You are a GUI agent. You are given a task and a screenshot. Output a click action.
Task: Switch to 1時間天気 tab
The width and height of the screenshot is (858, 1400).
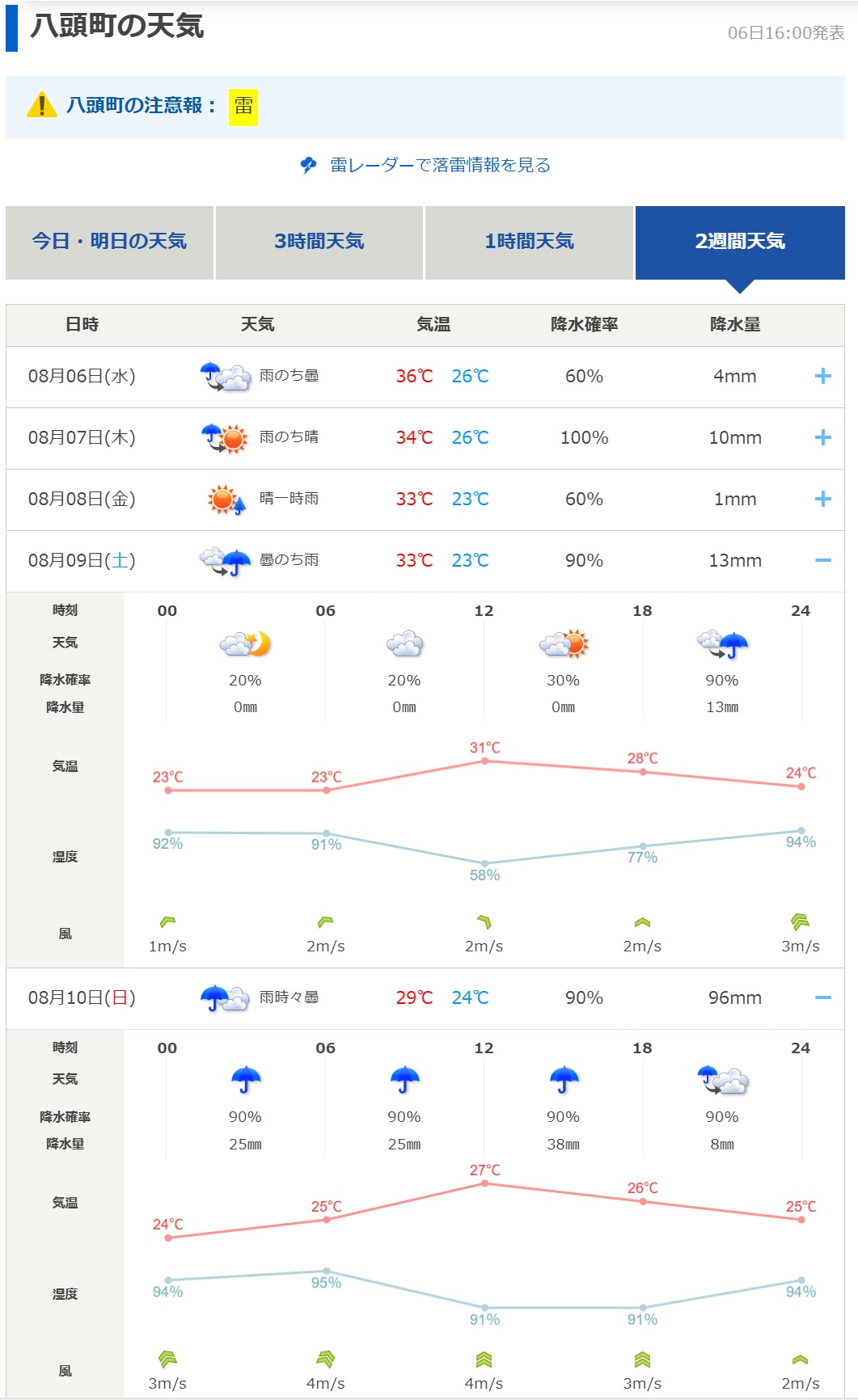(529, 242)
